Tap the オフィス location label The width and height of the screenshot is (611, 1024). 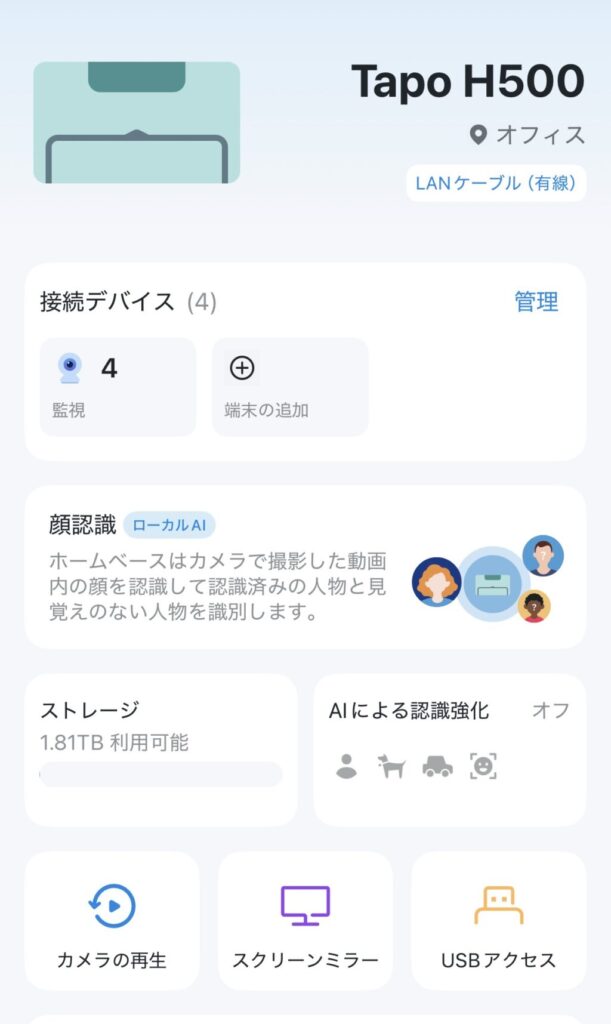528,134
